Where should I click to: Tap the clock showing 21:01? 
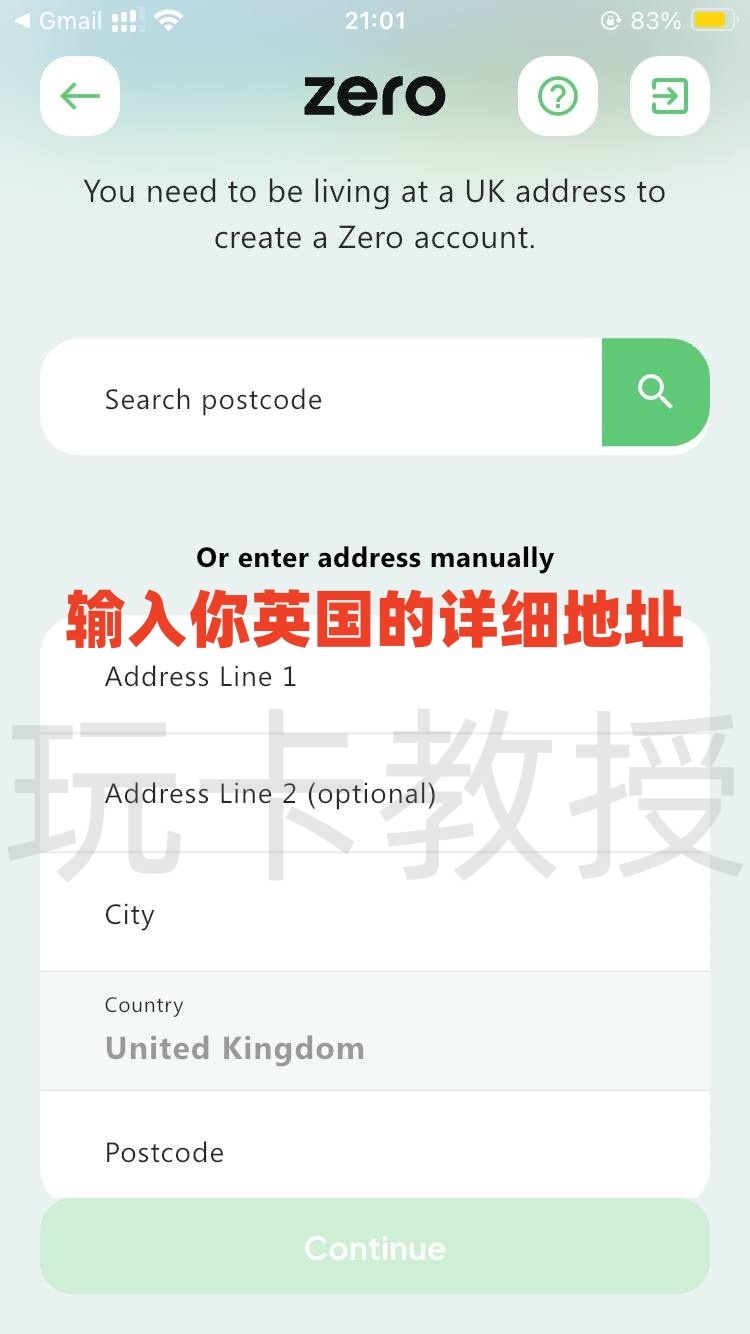click(x=375, y=18)
